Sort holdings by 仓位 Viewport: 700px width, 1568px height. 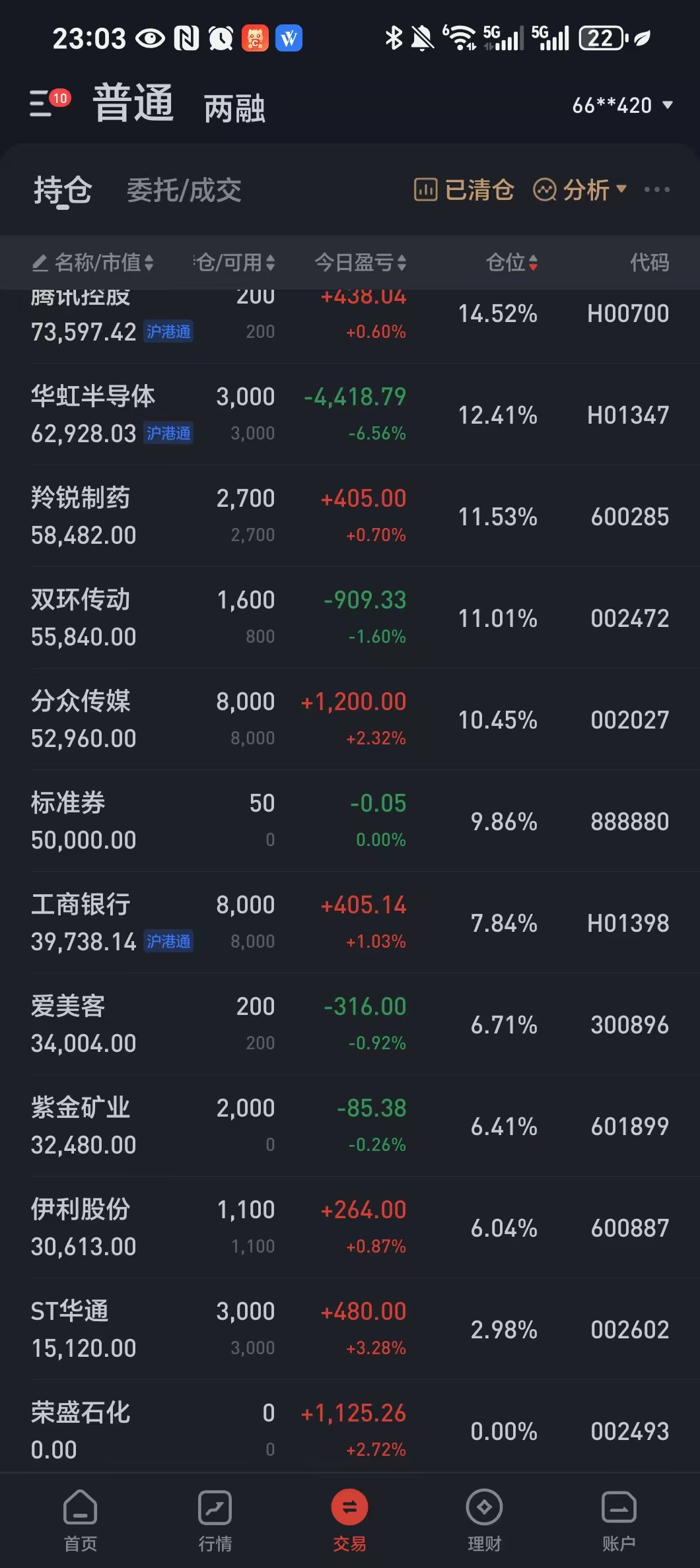coord(512,263)
